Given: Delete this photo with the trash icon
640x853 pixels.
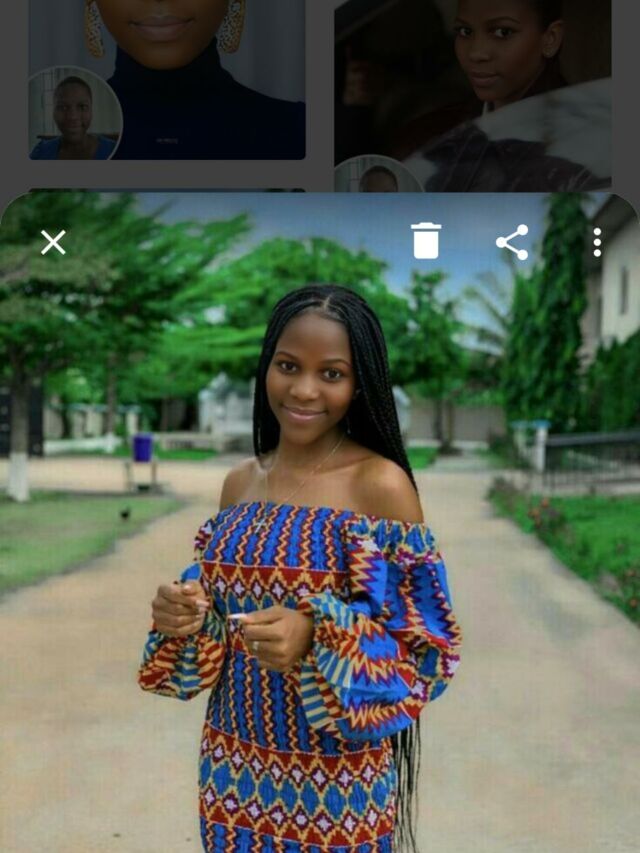Looking at the screenshot, I should [426, 241].
